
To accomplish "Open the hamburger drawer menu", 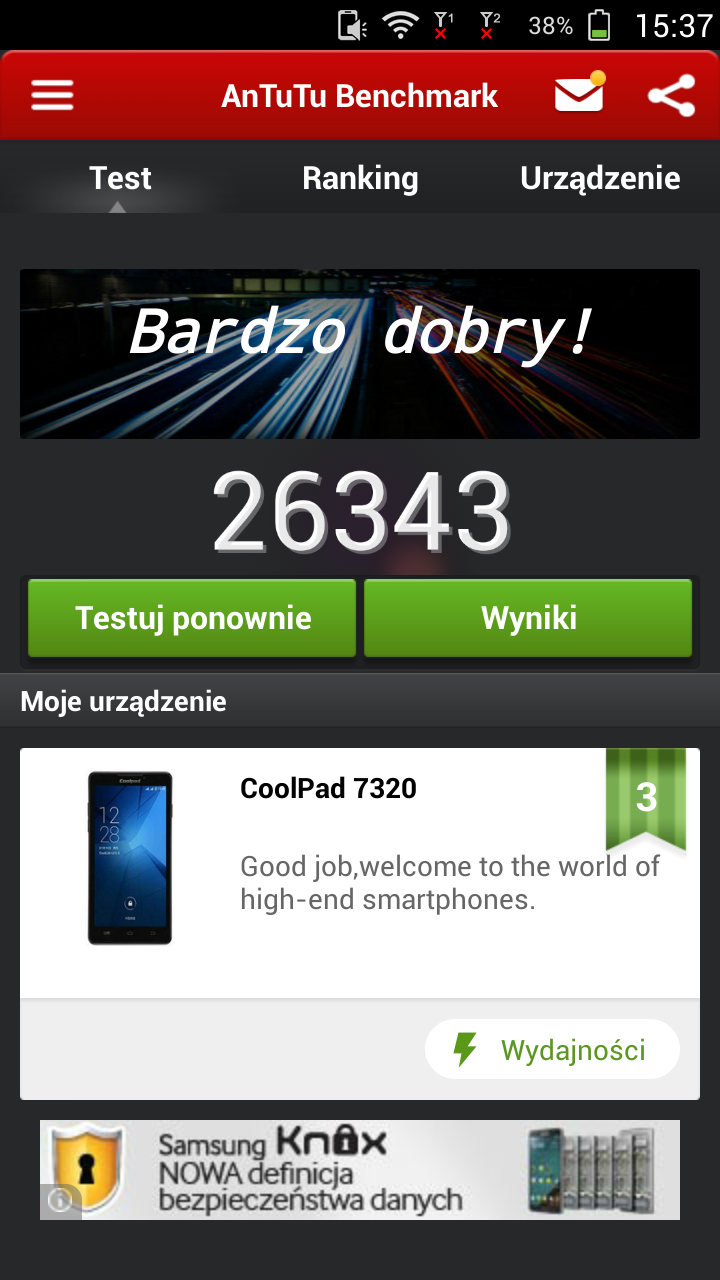I will pos(52,96).
